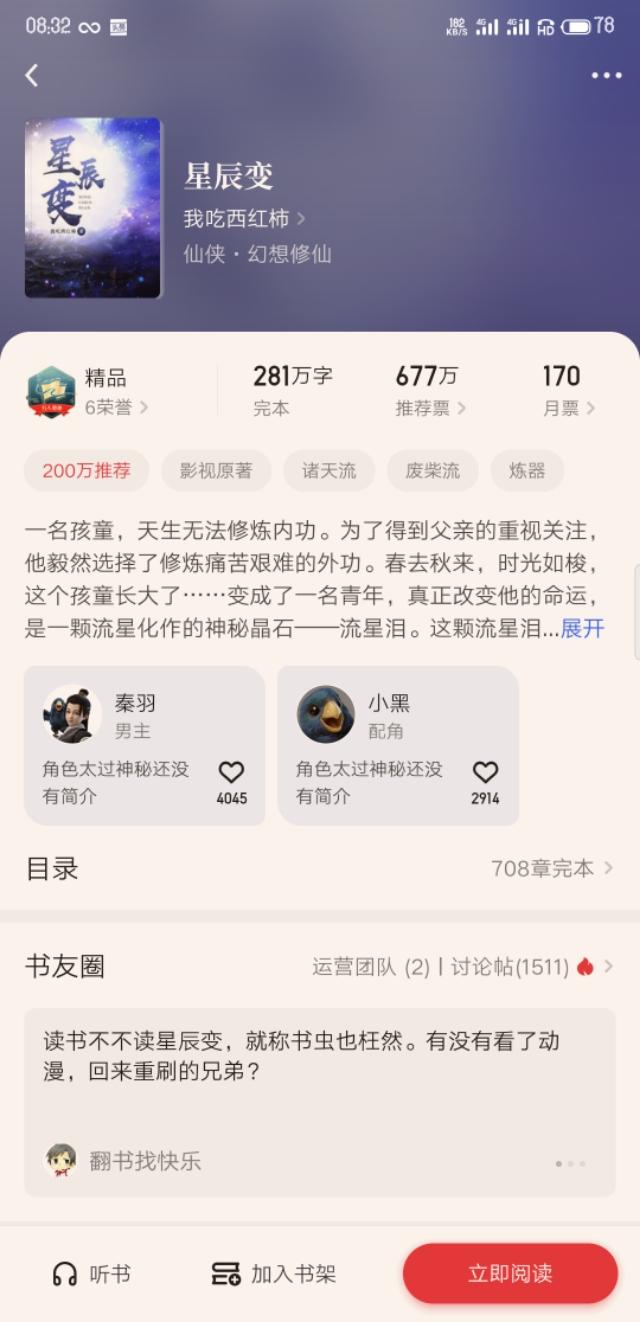Open the 目录 chapter list

tap(320, 868)
